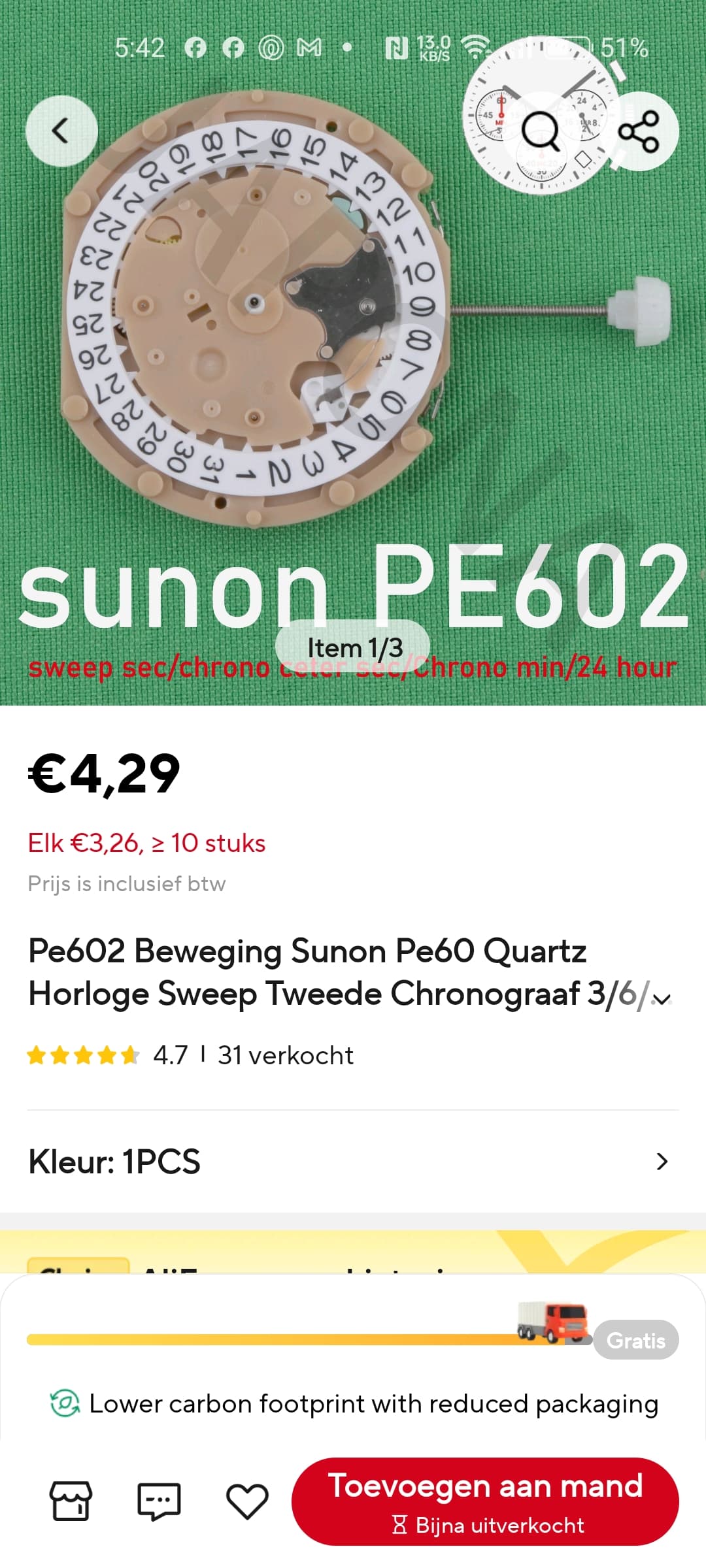Message the seller via chat icon
The height and width of the screenshot is (1568, 706).
click(159, 1501)
